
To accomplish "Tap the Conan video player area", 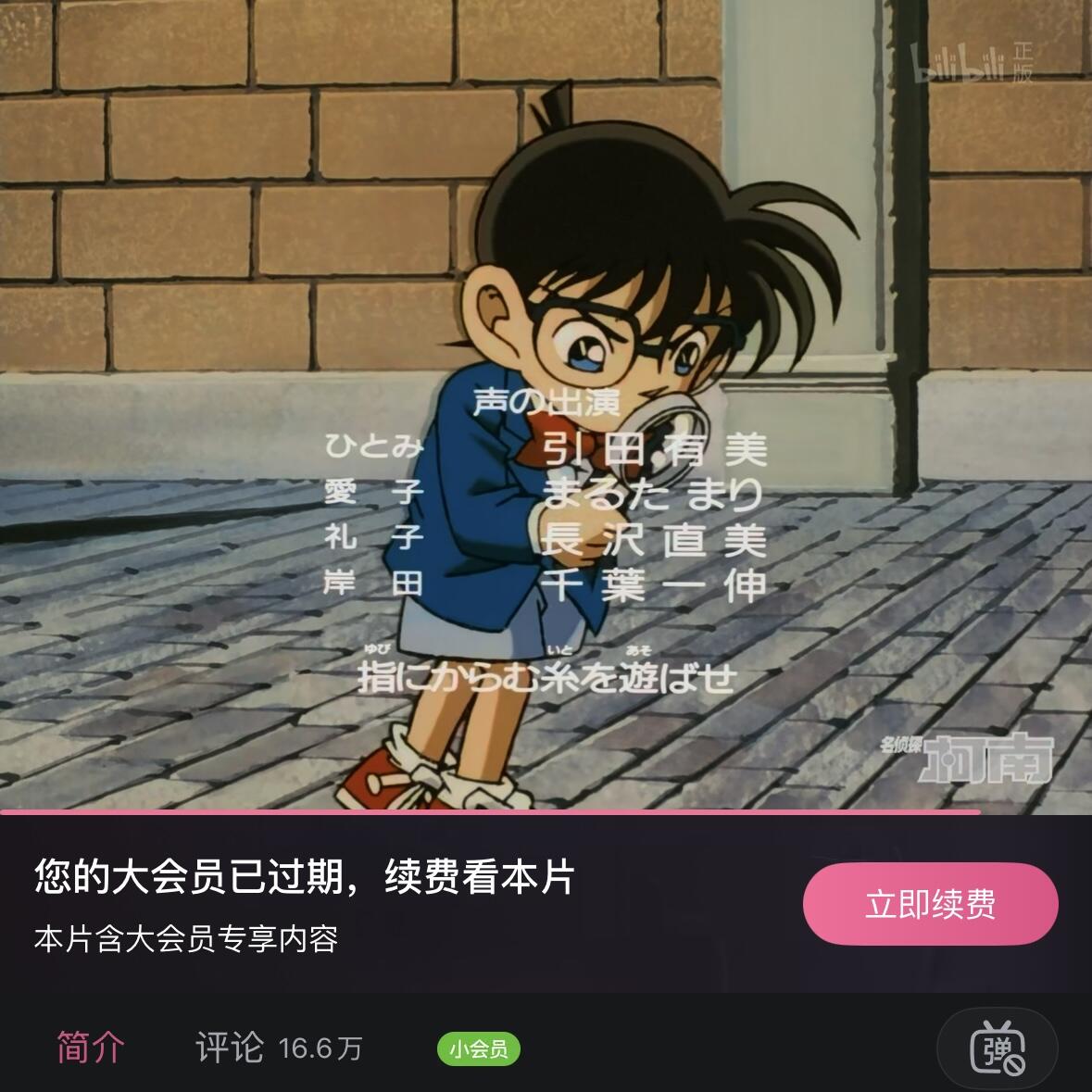I will click(x=546, y=406).
